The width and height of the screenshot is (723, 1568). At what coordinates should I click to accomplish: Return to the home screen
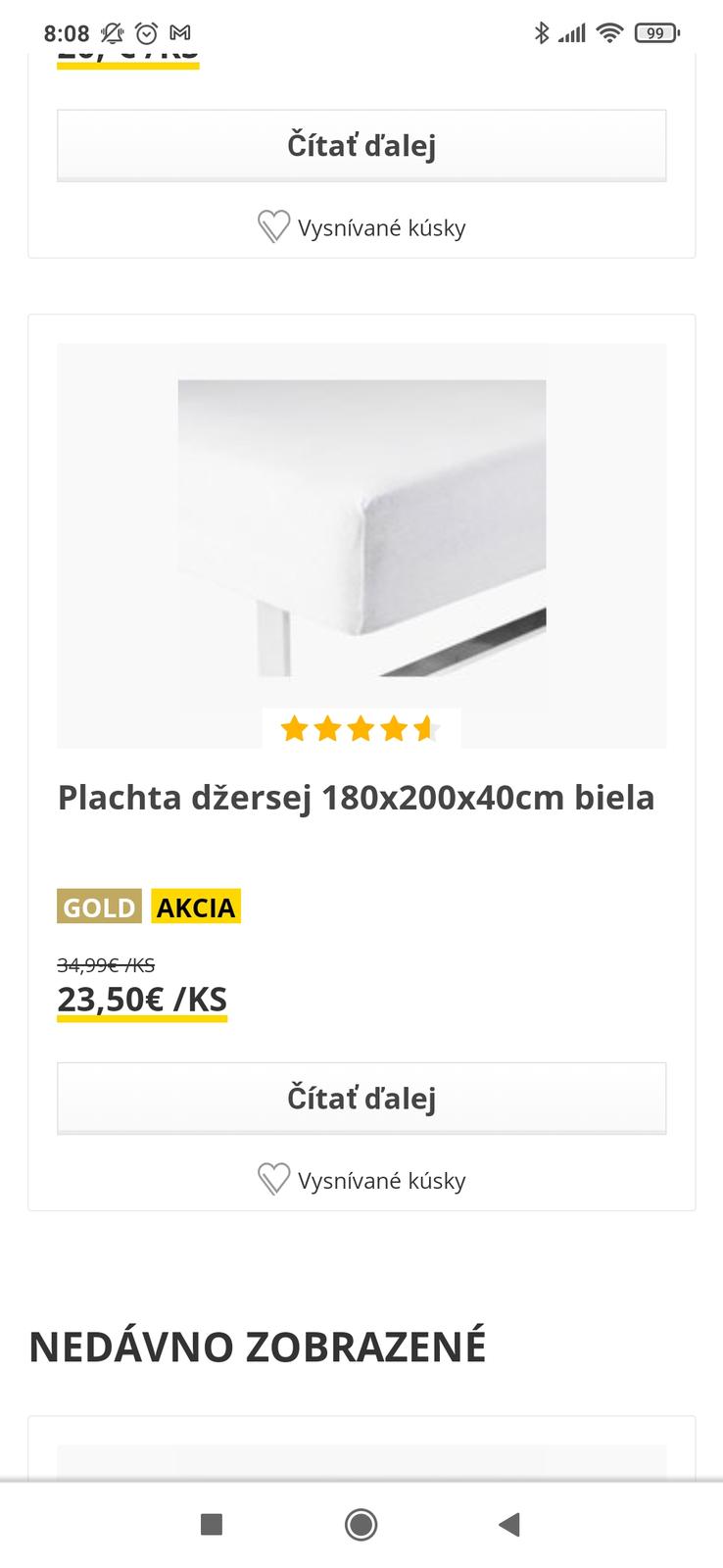(x=361, y=1524)
